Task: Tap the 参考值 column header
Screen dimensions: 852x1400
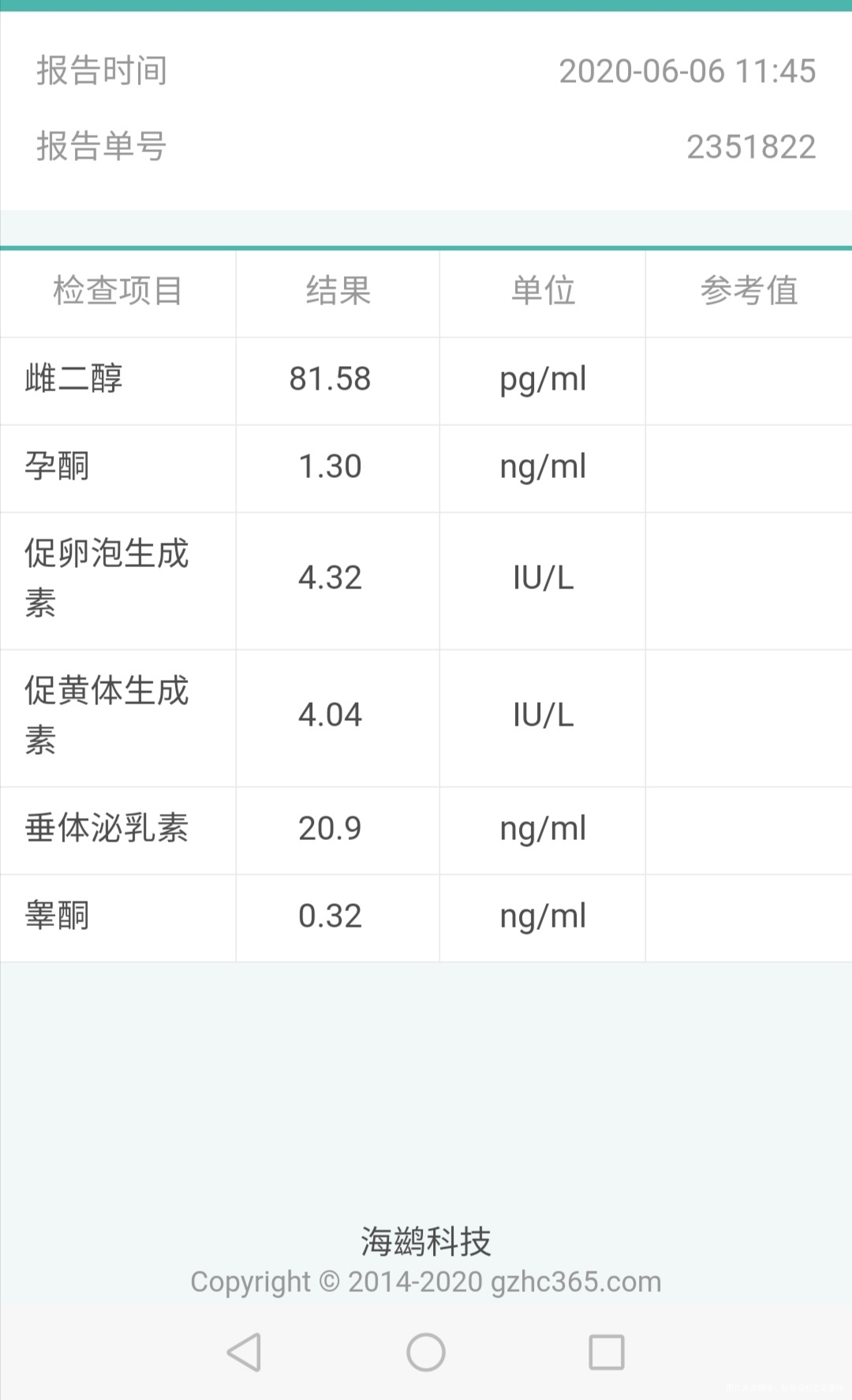Action: 750,292
